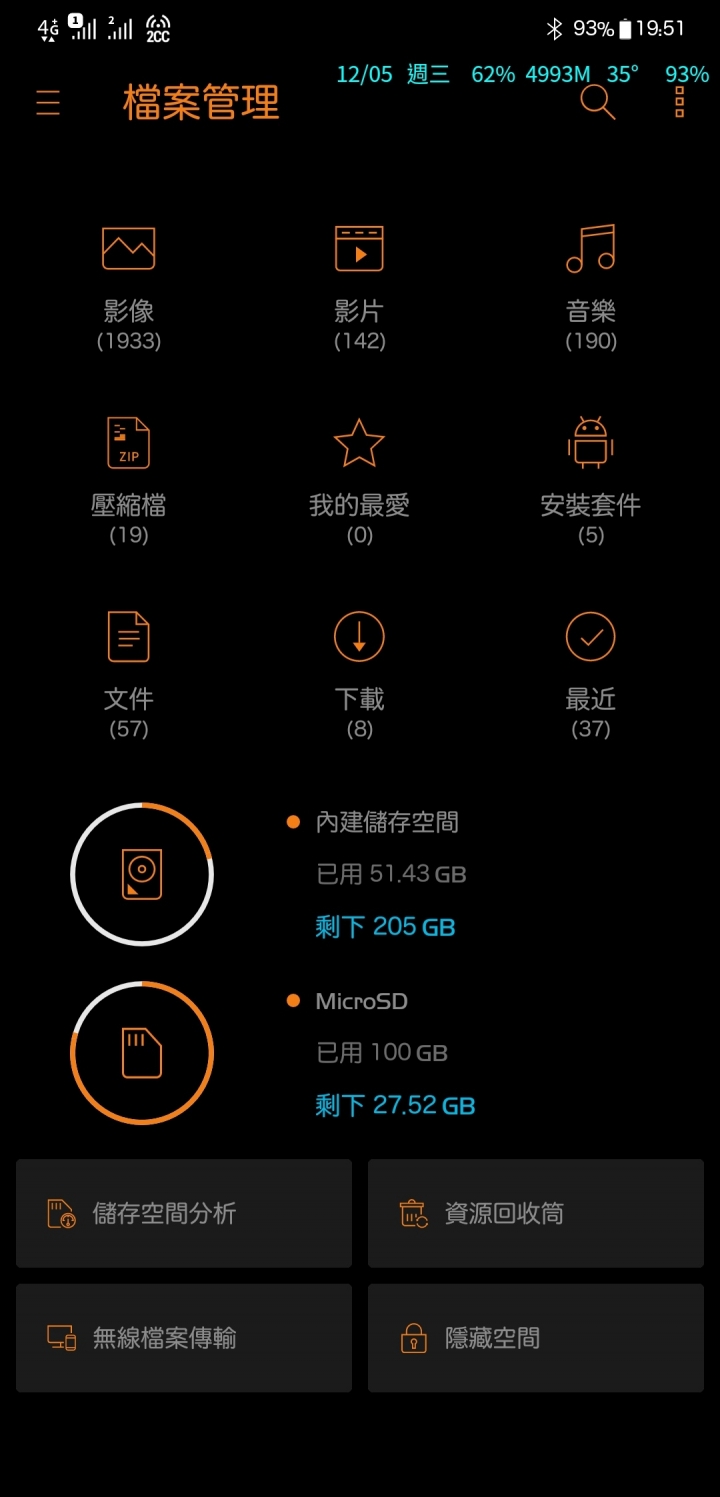Open the three-dot overflow menu

click(x=679, y=102)
